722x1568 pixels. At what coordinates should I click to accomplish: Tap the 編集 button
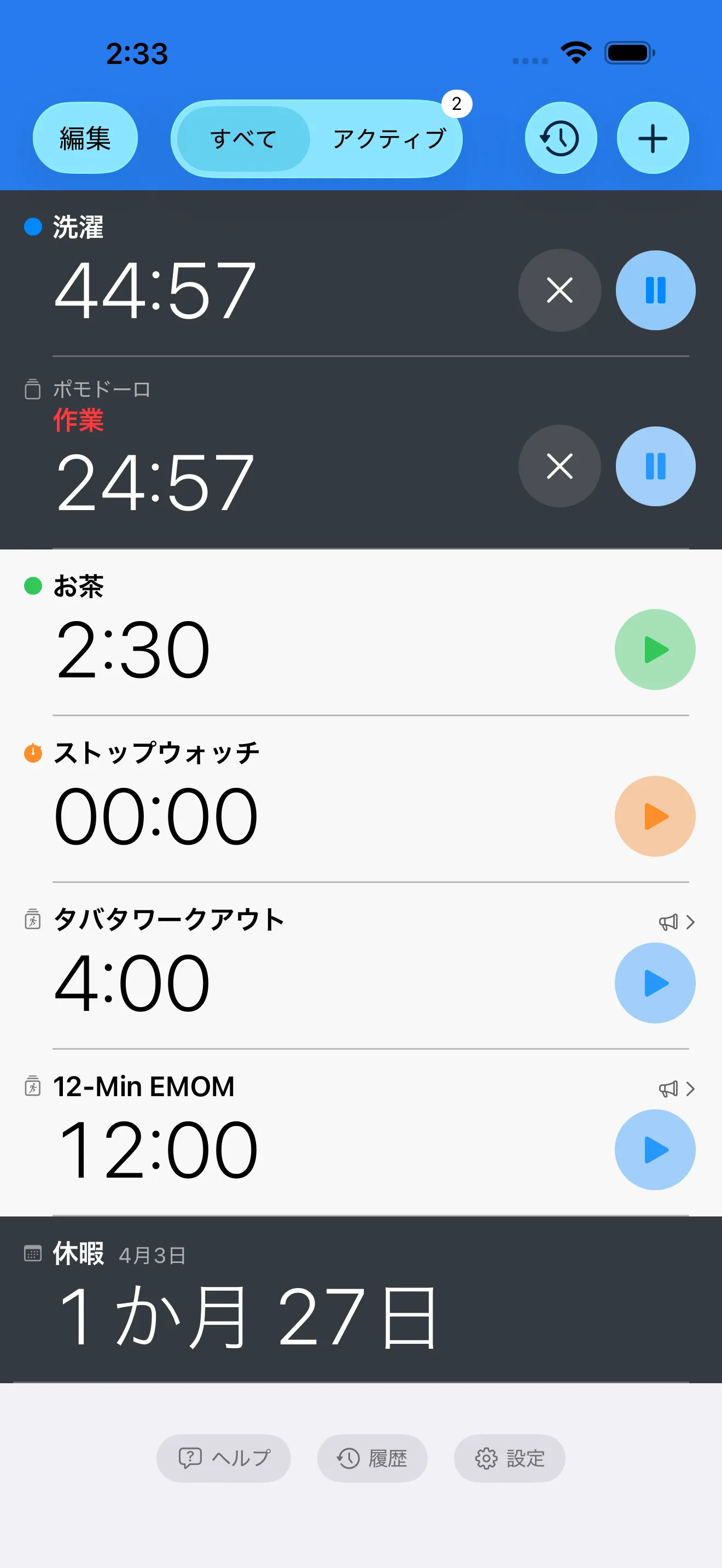(x=85, y=138)
